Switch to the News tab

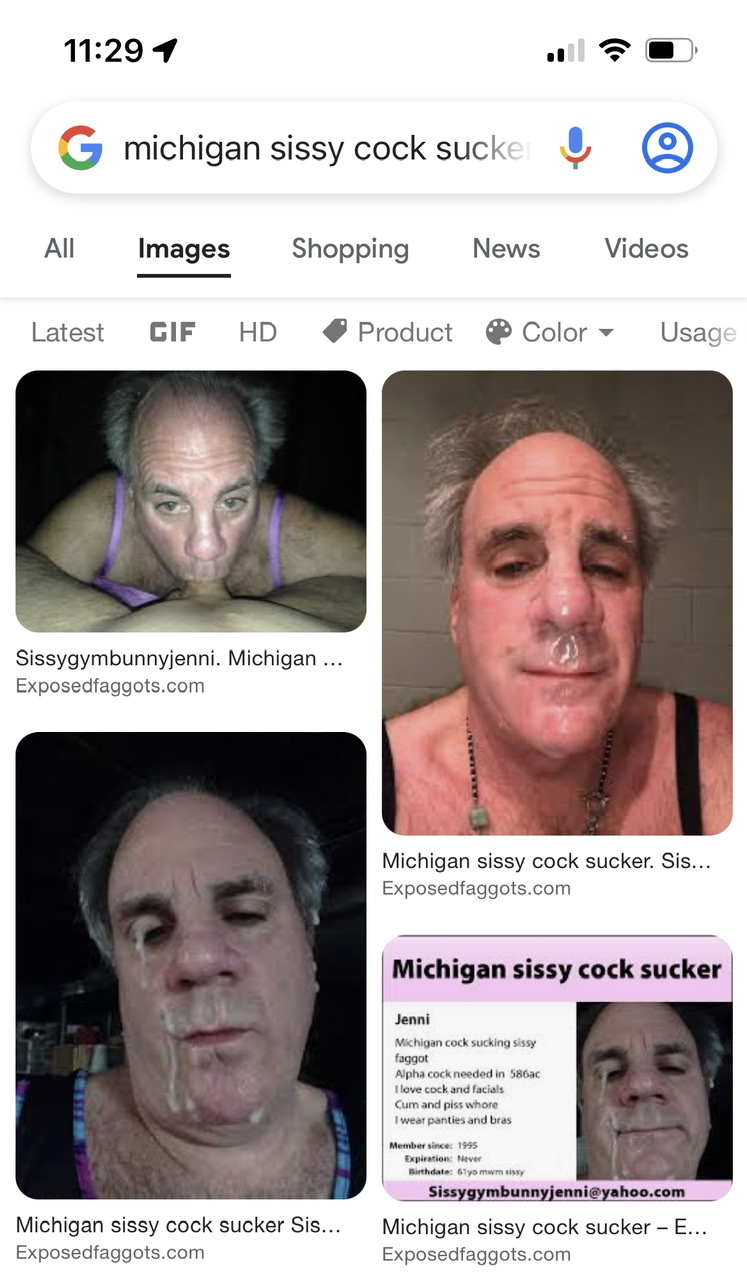pos(506,249)
